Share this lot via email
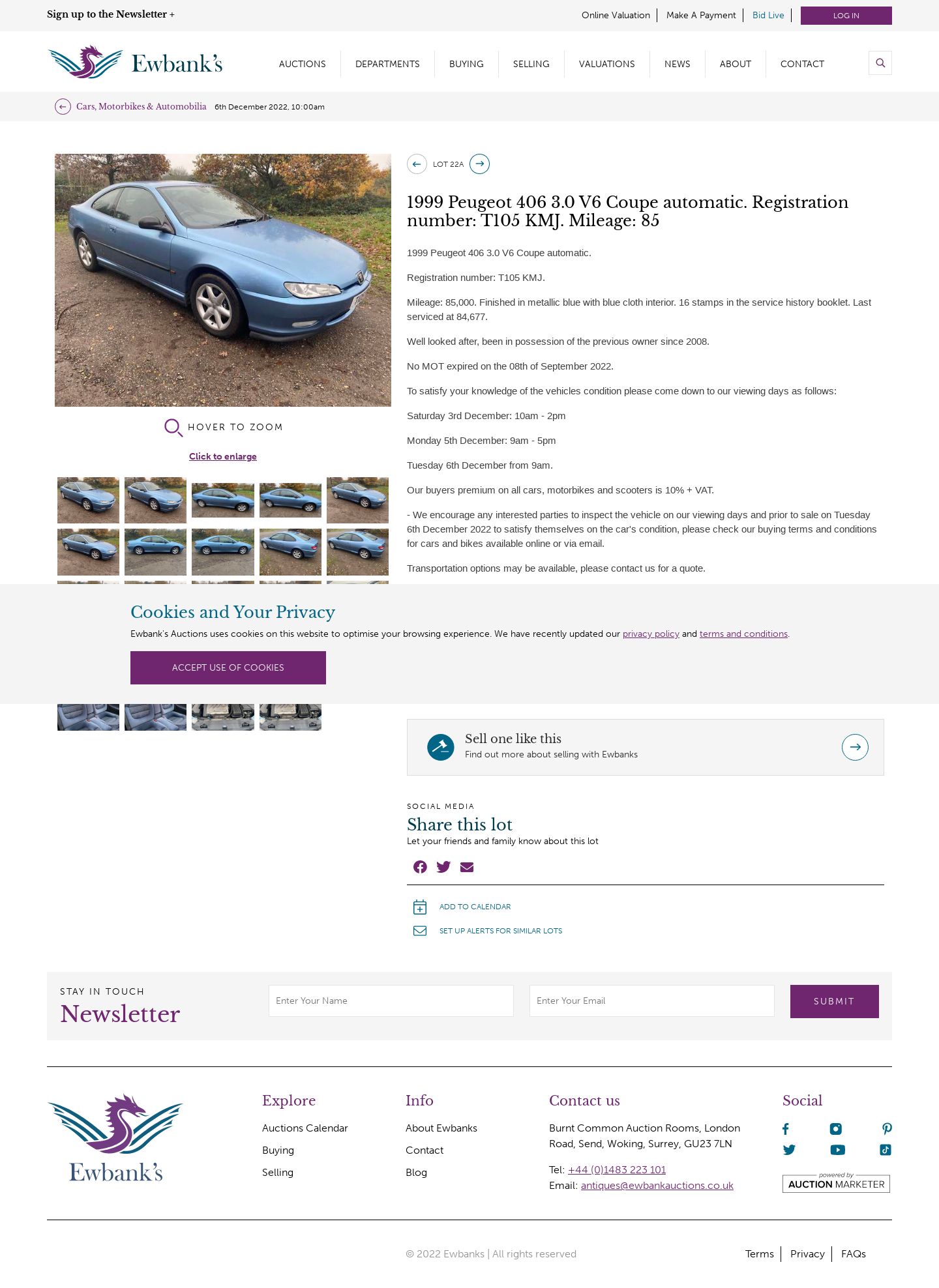Image resolution: width=939 pixels, height=1288 pixels. coord(467,867)
